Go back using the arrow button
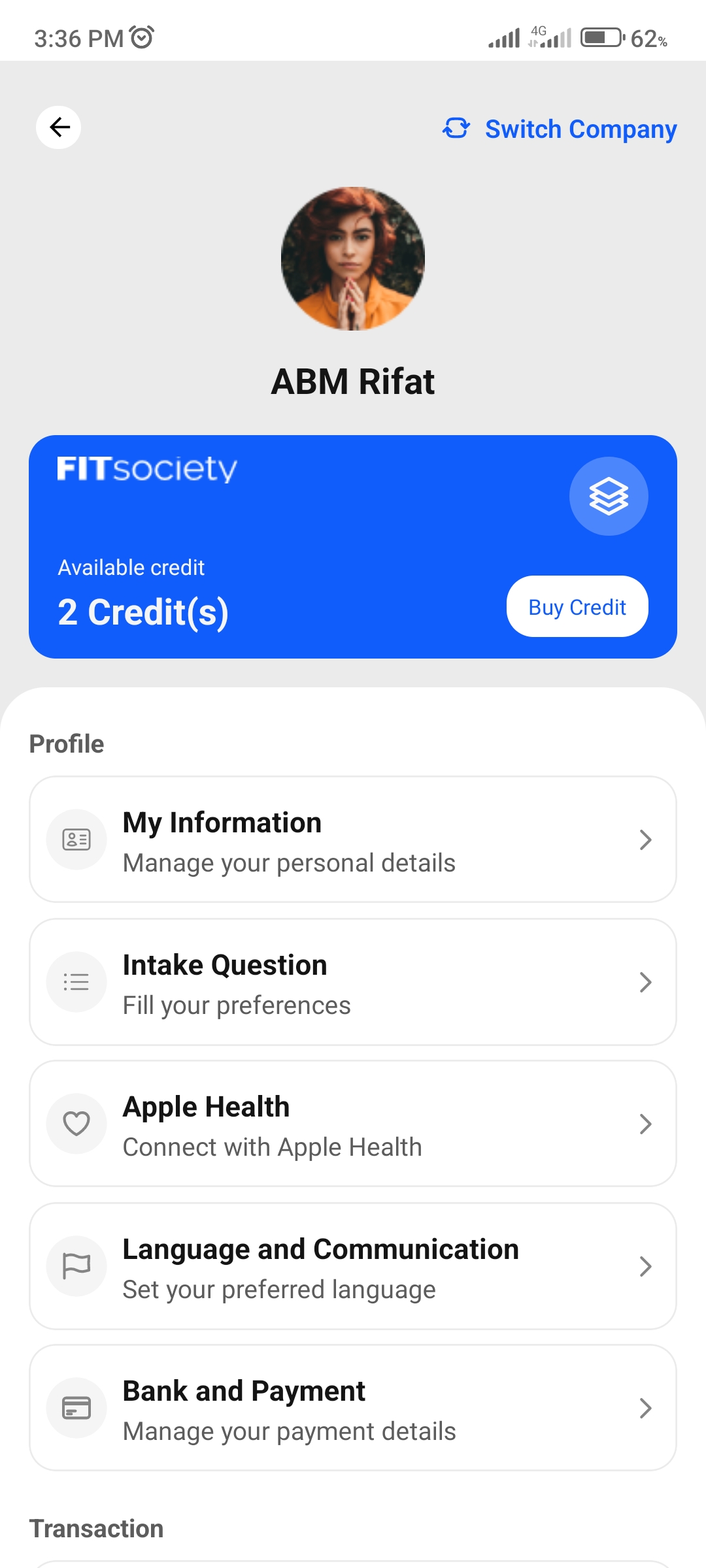706x1568 pixels. pos(59,127)
